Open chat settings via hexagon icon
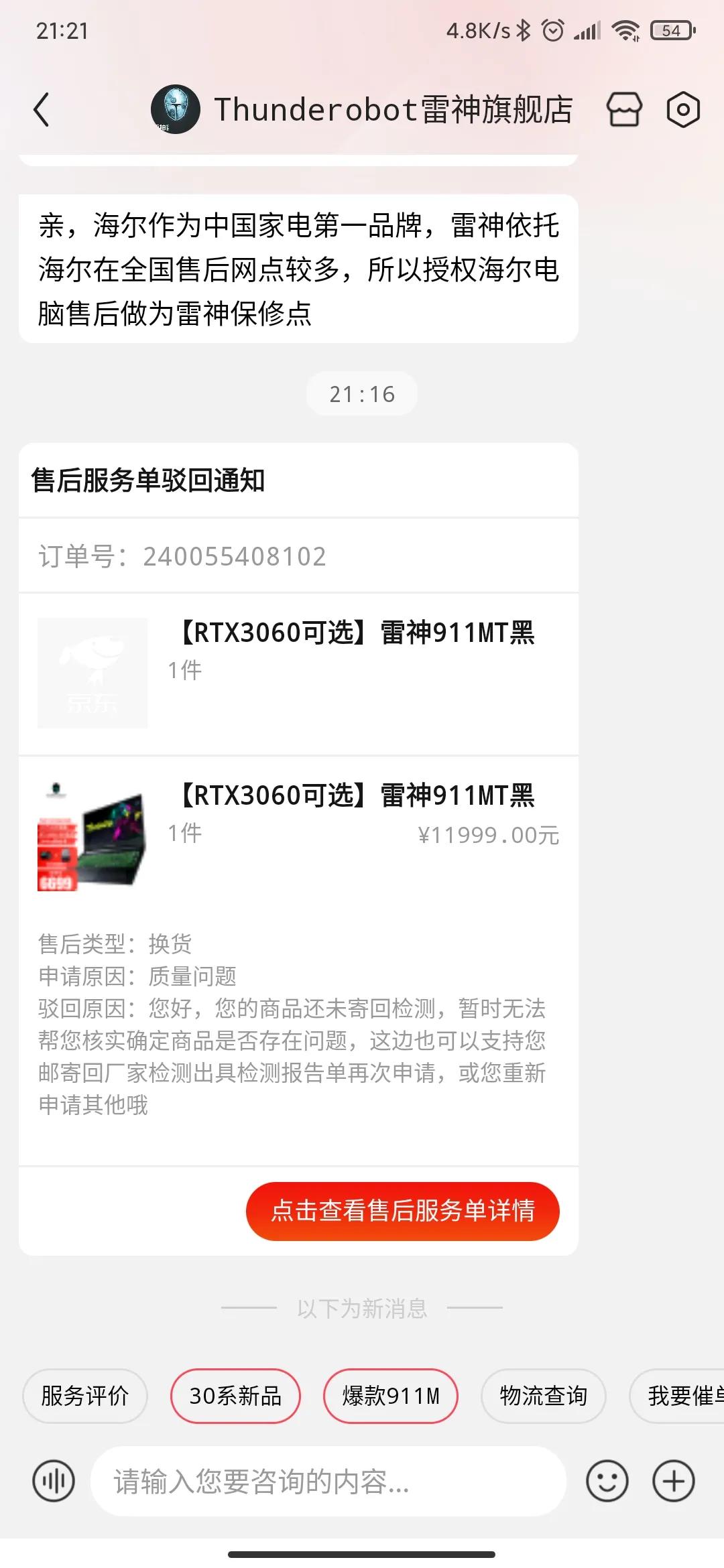This screenshot has width=724, height=1568. pyautogui.click(x=685, y=111)
